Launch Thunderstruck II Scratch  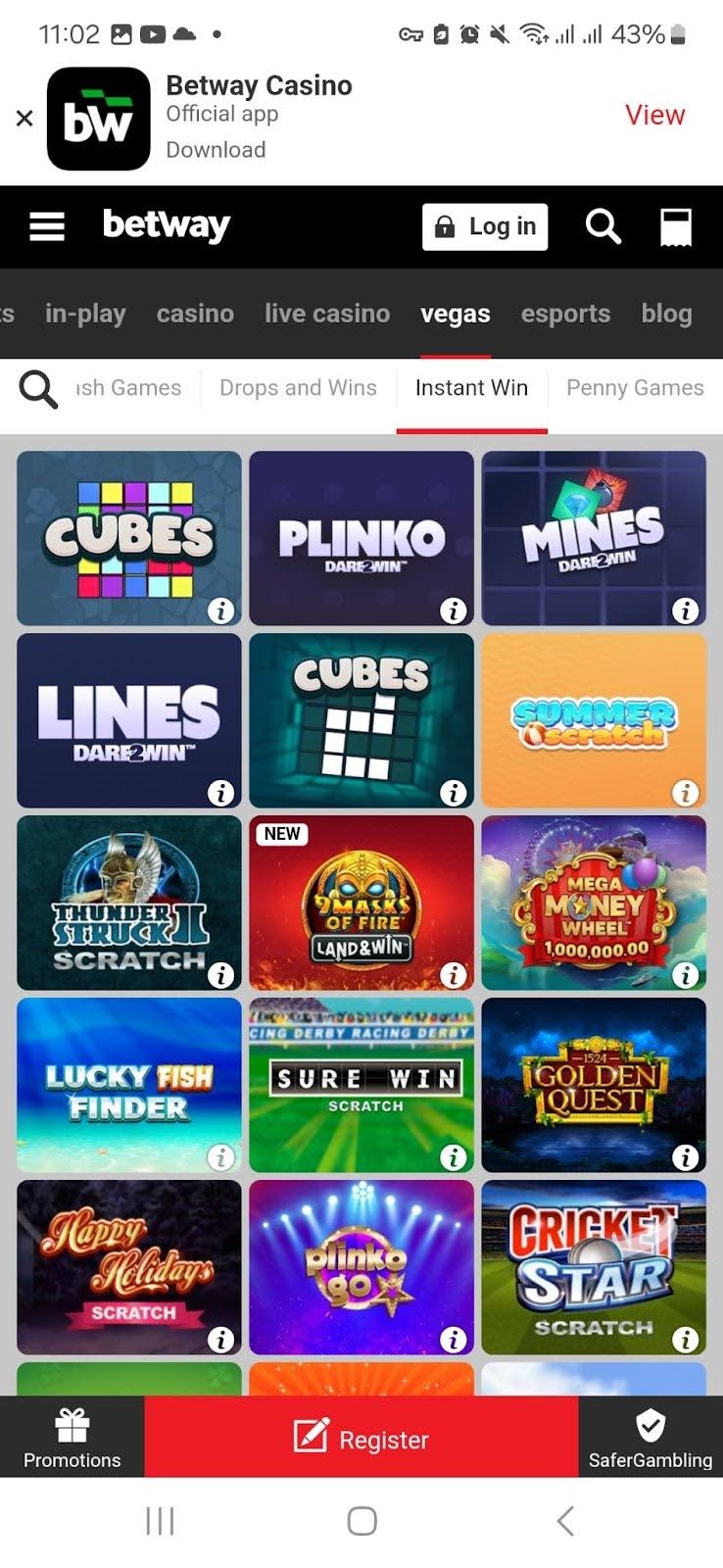(128, 902)
